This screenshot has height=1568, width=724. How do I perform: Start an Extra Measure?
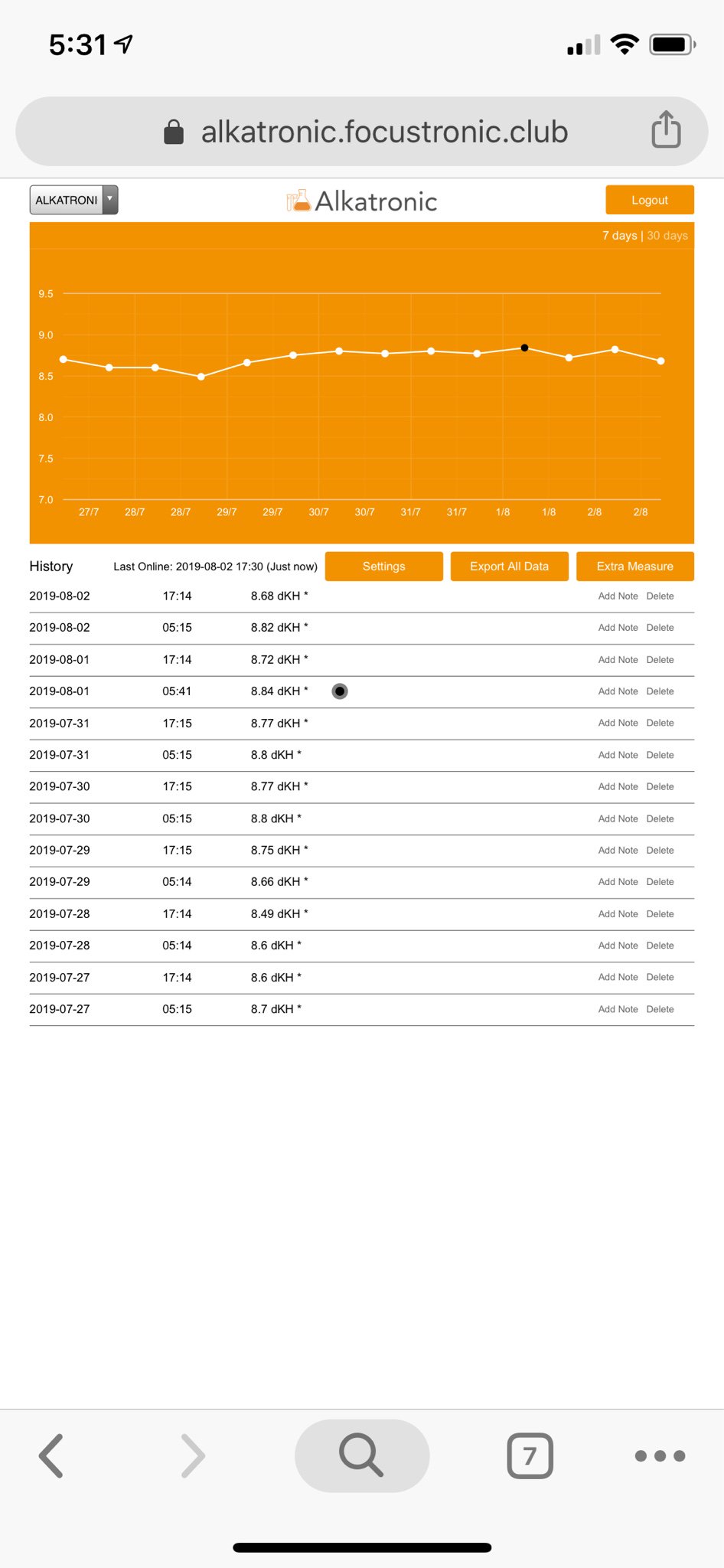click(x=634, y=567)
